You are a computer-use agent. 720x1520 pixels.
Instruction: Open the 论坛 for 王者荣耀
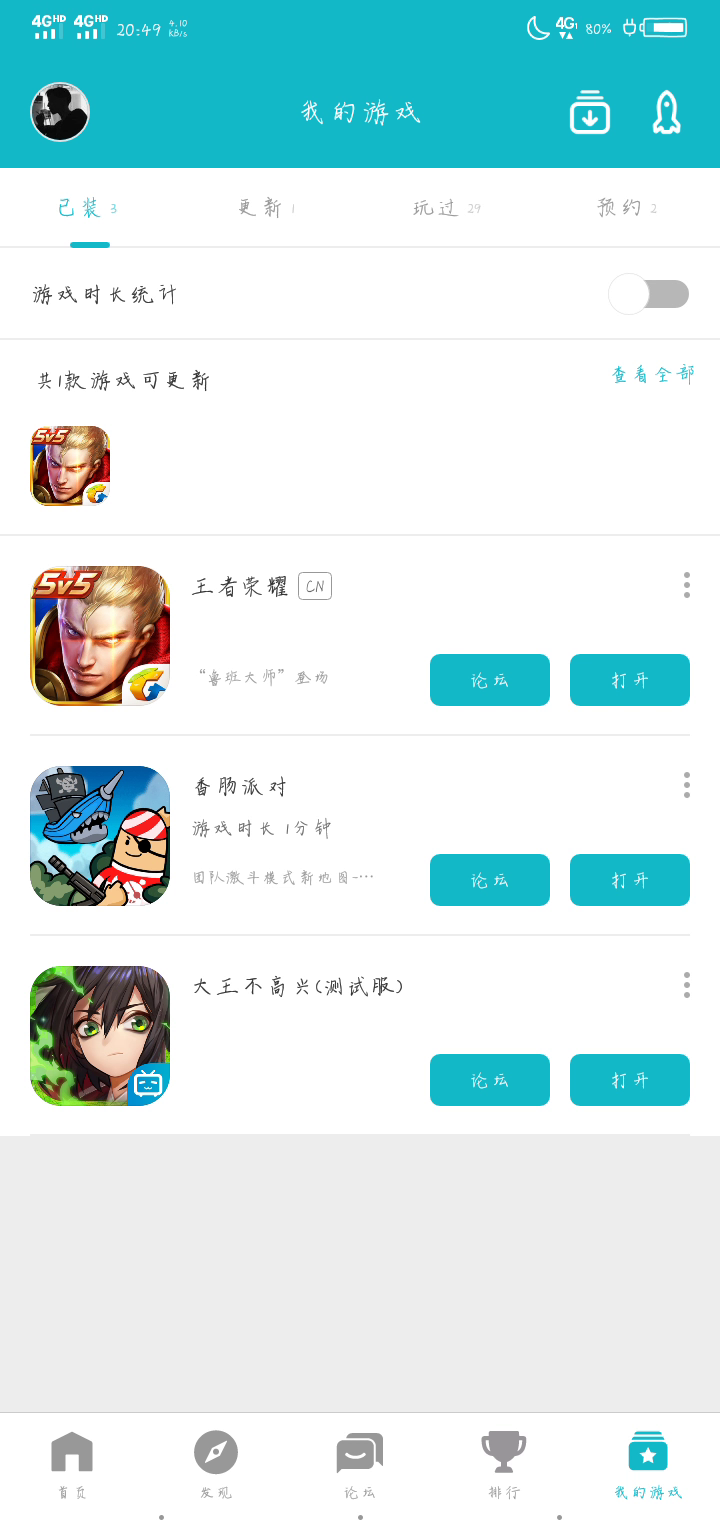tap(490, 680)
